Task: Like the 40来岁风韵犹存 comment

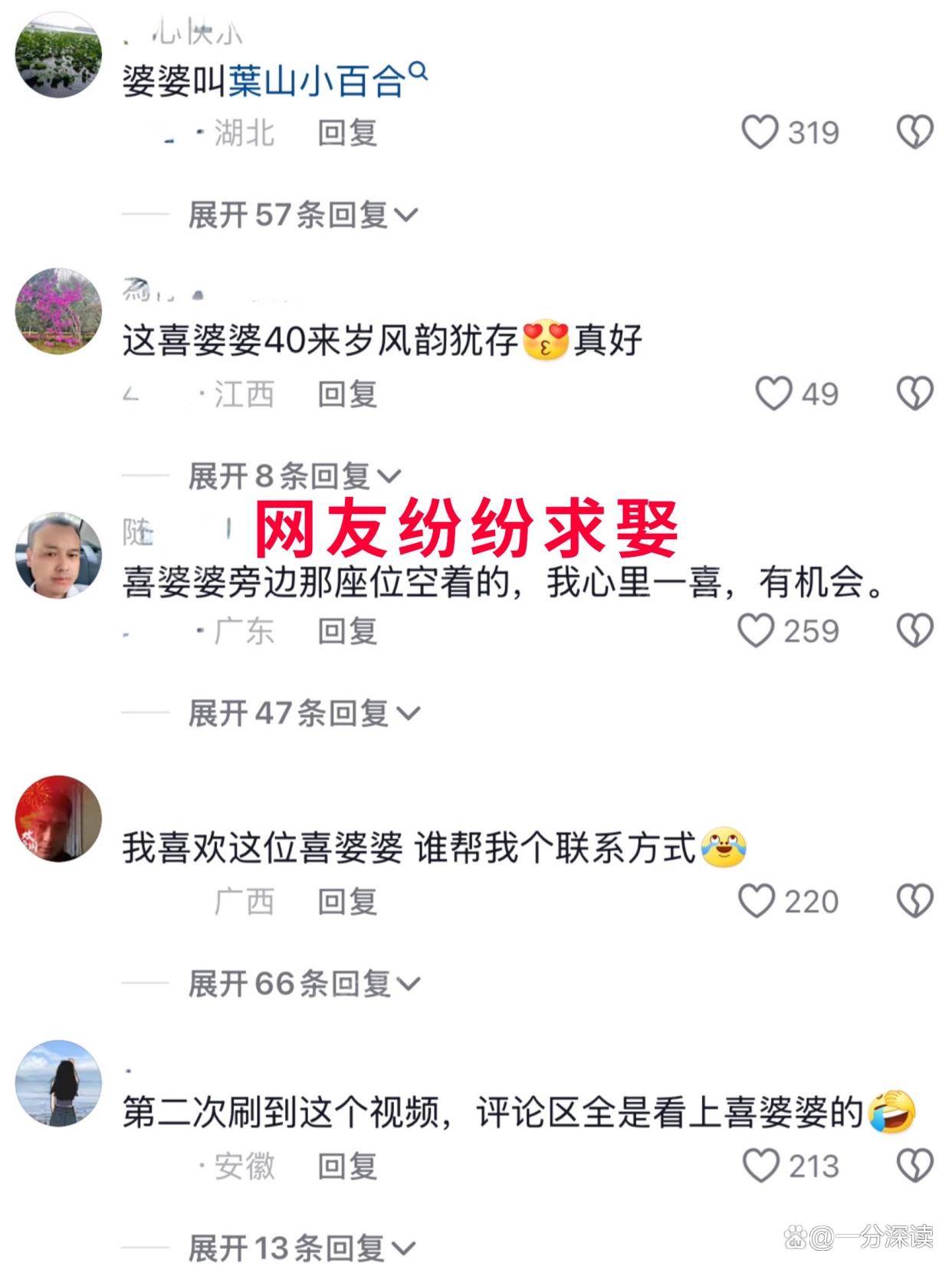Action: coord(773,394)
